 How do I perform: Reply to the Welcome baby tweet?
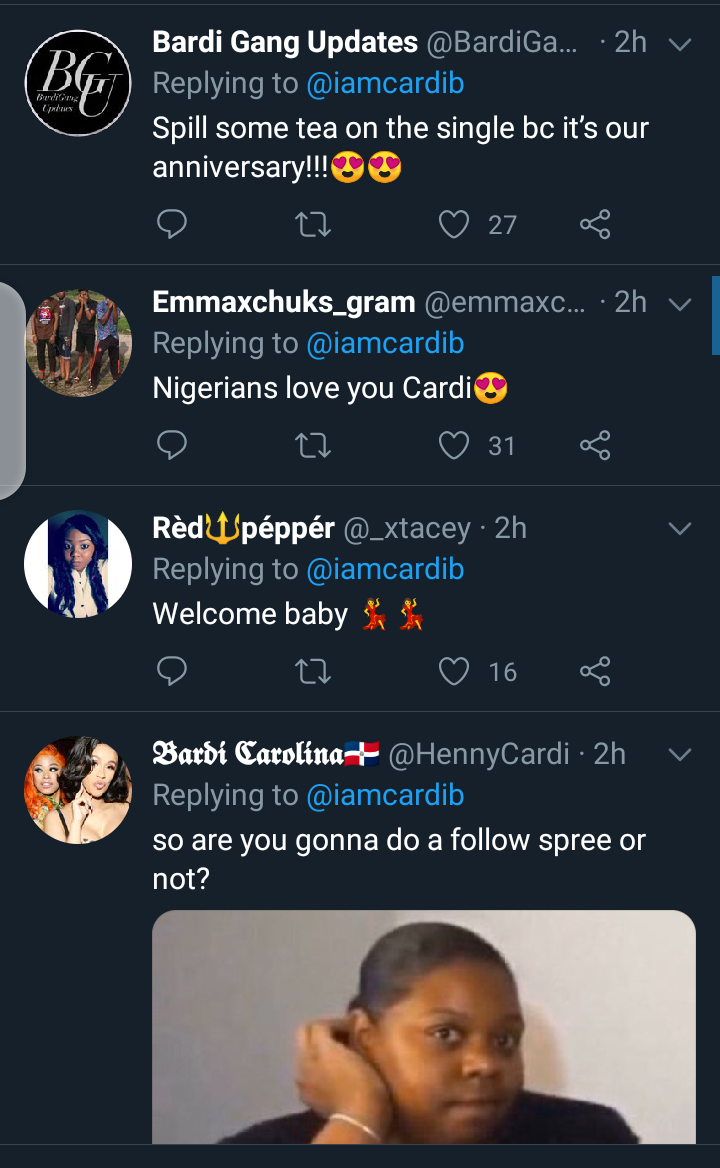point(172,671)
